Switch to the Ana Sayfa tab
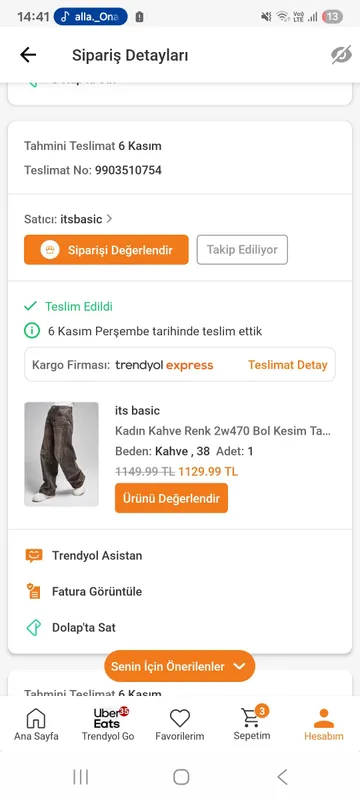Screen dimensions: 360x800 pos(36,724)
